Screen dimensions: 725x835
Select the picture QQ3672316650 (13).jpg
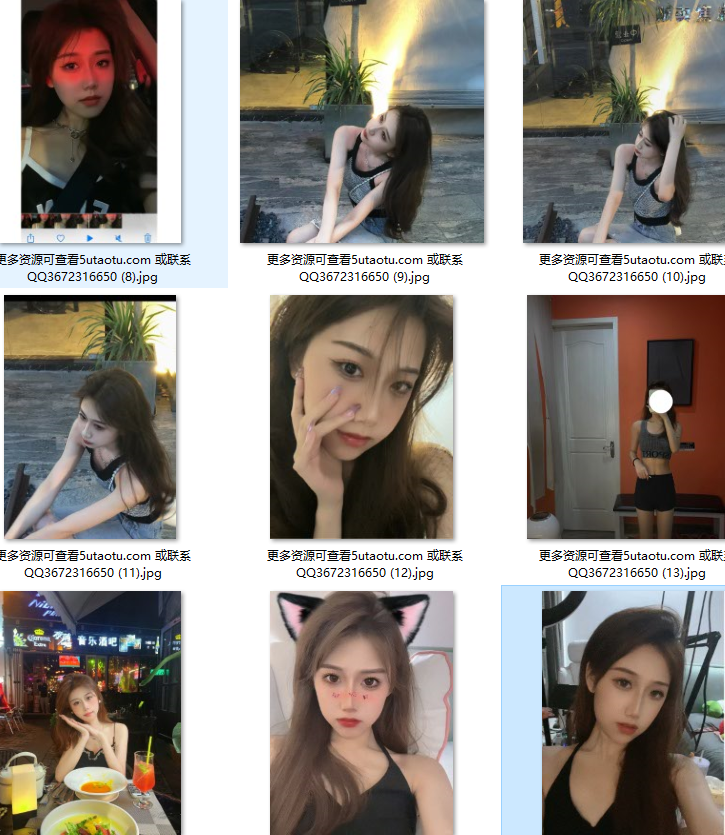coord(626,417)
